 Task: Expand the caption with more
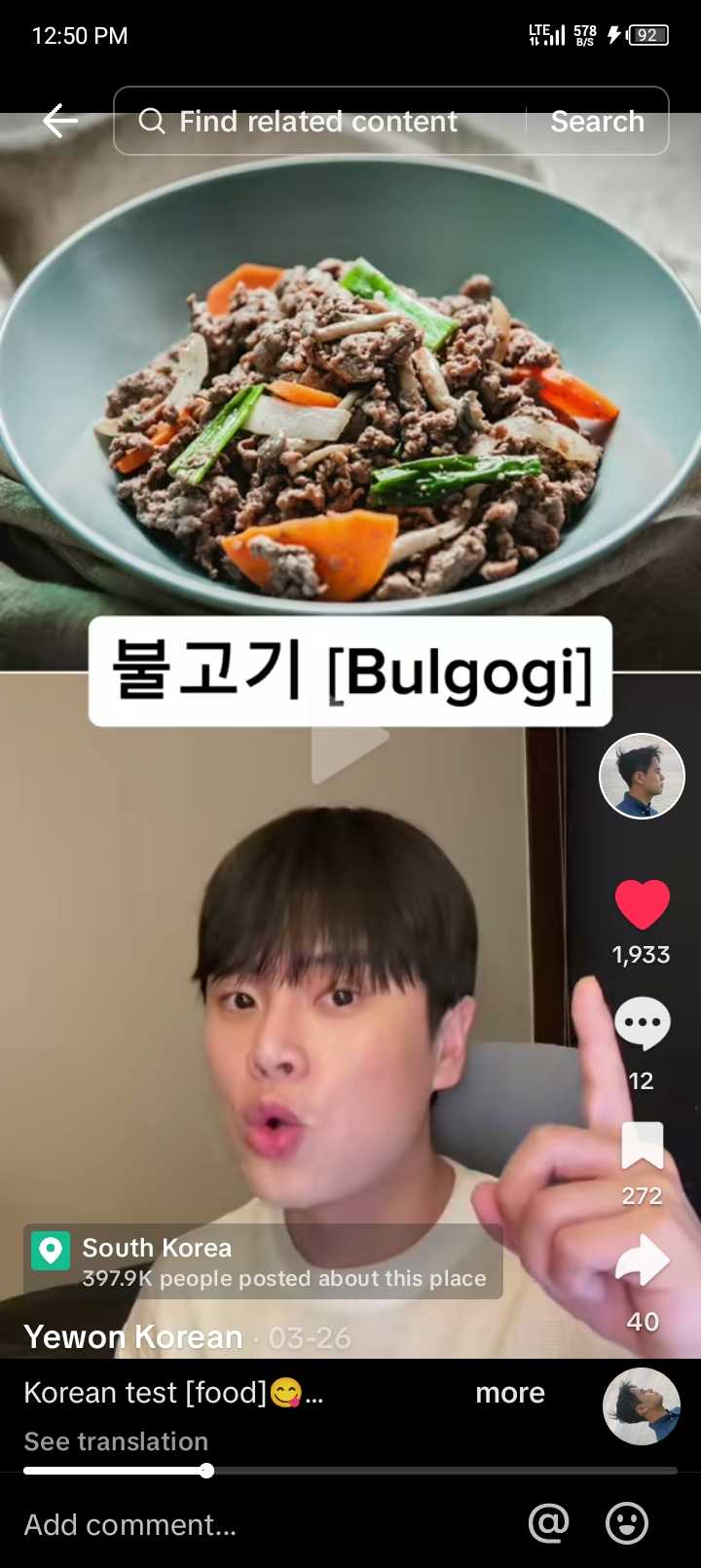(x=509, y=1393)
